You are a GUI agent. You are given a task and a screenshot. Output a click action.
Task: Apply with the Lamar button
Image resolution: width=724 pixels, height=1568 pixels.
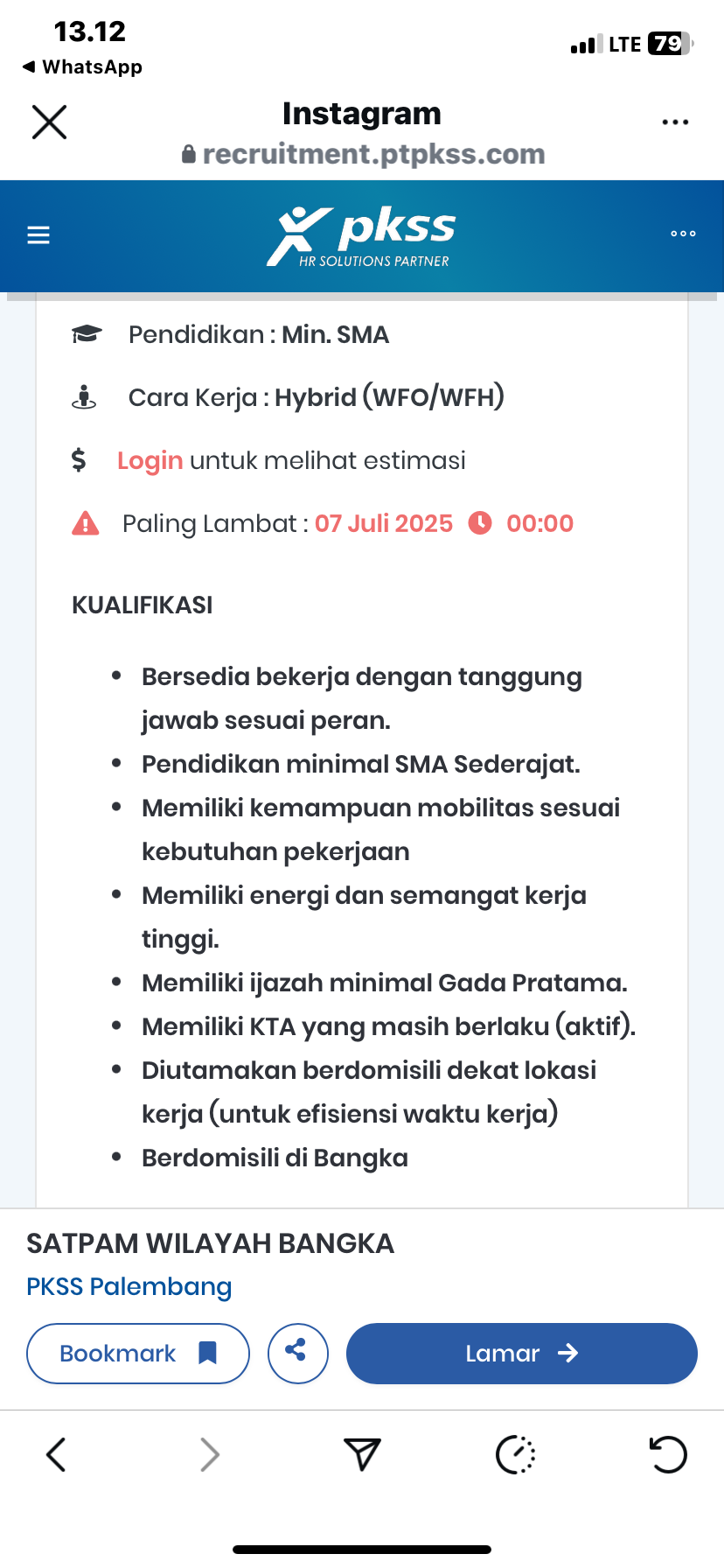(x=521, y=1353)
